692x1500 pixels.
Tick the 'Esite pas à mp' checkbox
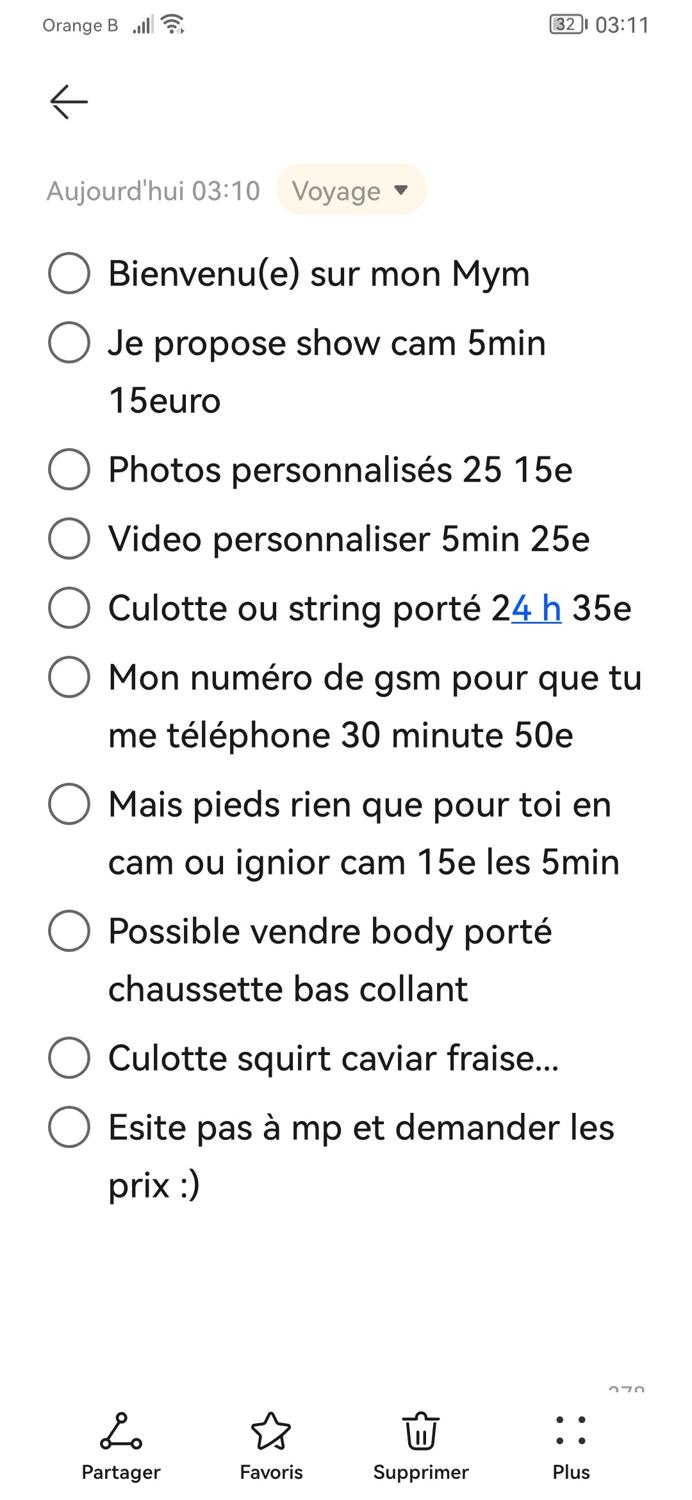click(69, 1127)
